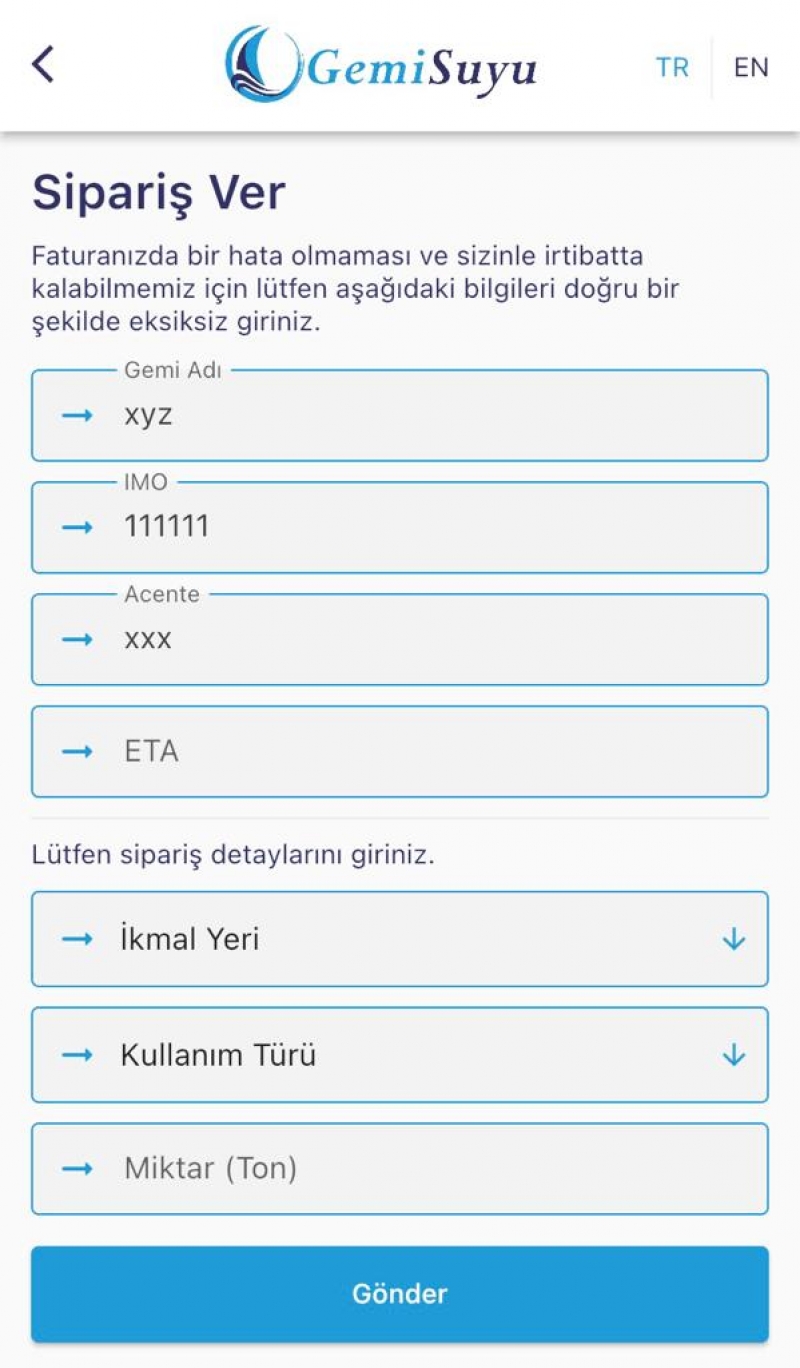Switch language to EN

751,68
